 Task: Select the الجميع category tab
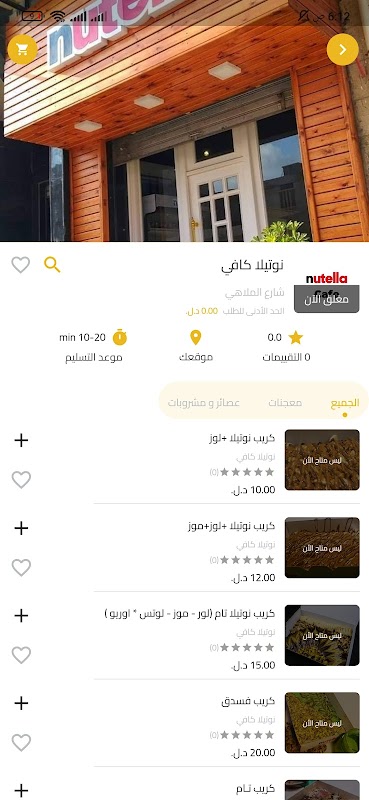click(x=345, y=403)
